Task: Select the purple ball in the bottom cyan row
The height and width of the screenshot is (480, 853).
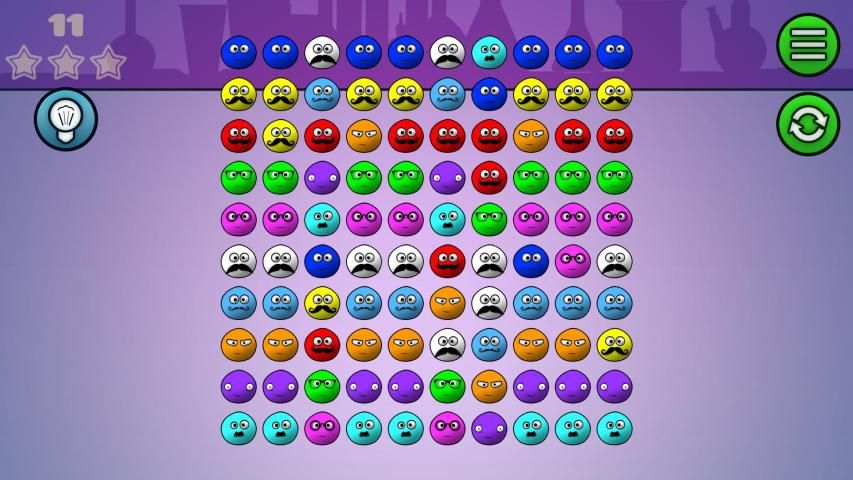Action: [x=489, y=428]
